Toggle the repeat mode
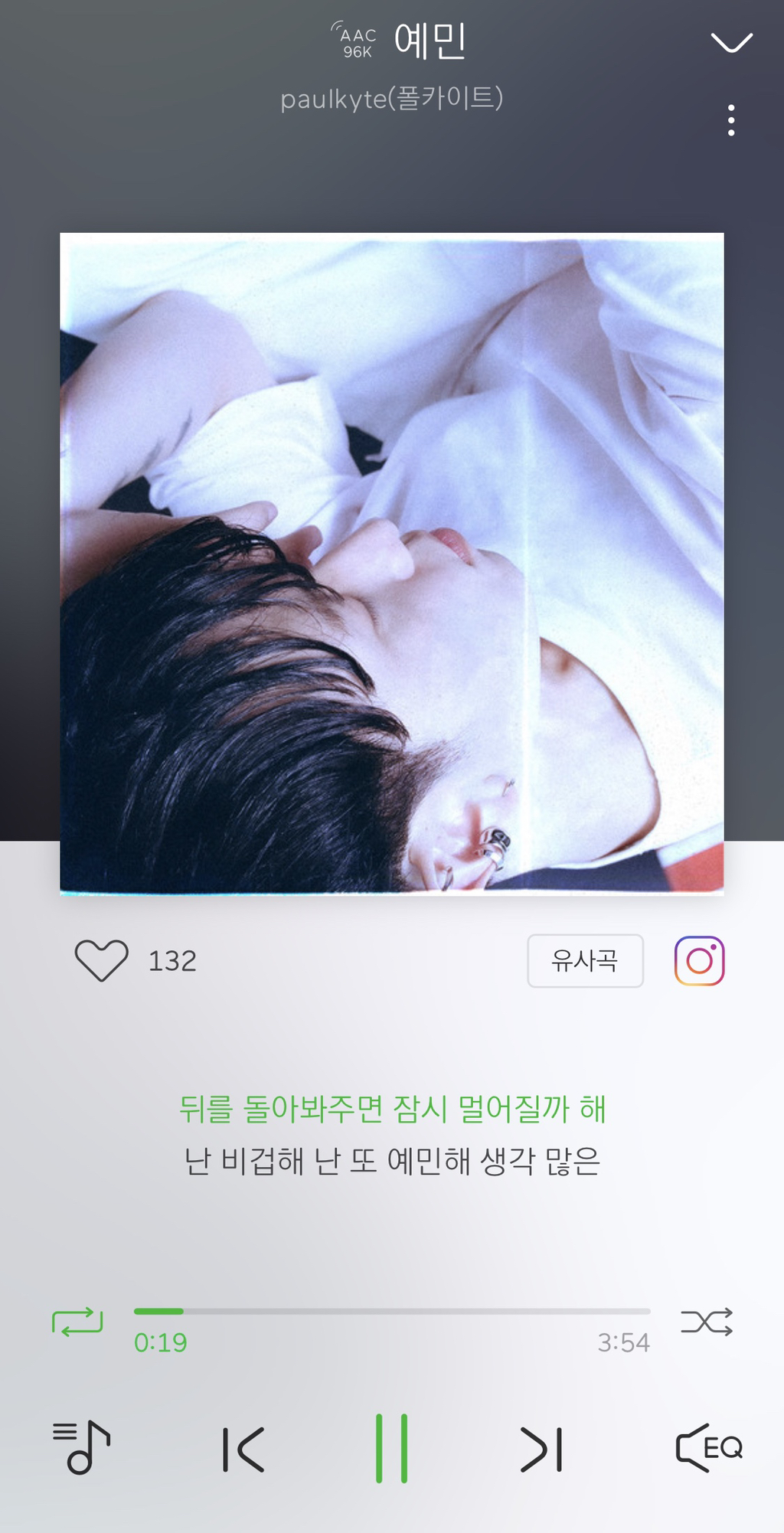The height and width of the screenshot is (1533, 784). click(x=77, y=1322)
